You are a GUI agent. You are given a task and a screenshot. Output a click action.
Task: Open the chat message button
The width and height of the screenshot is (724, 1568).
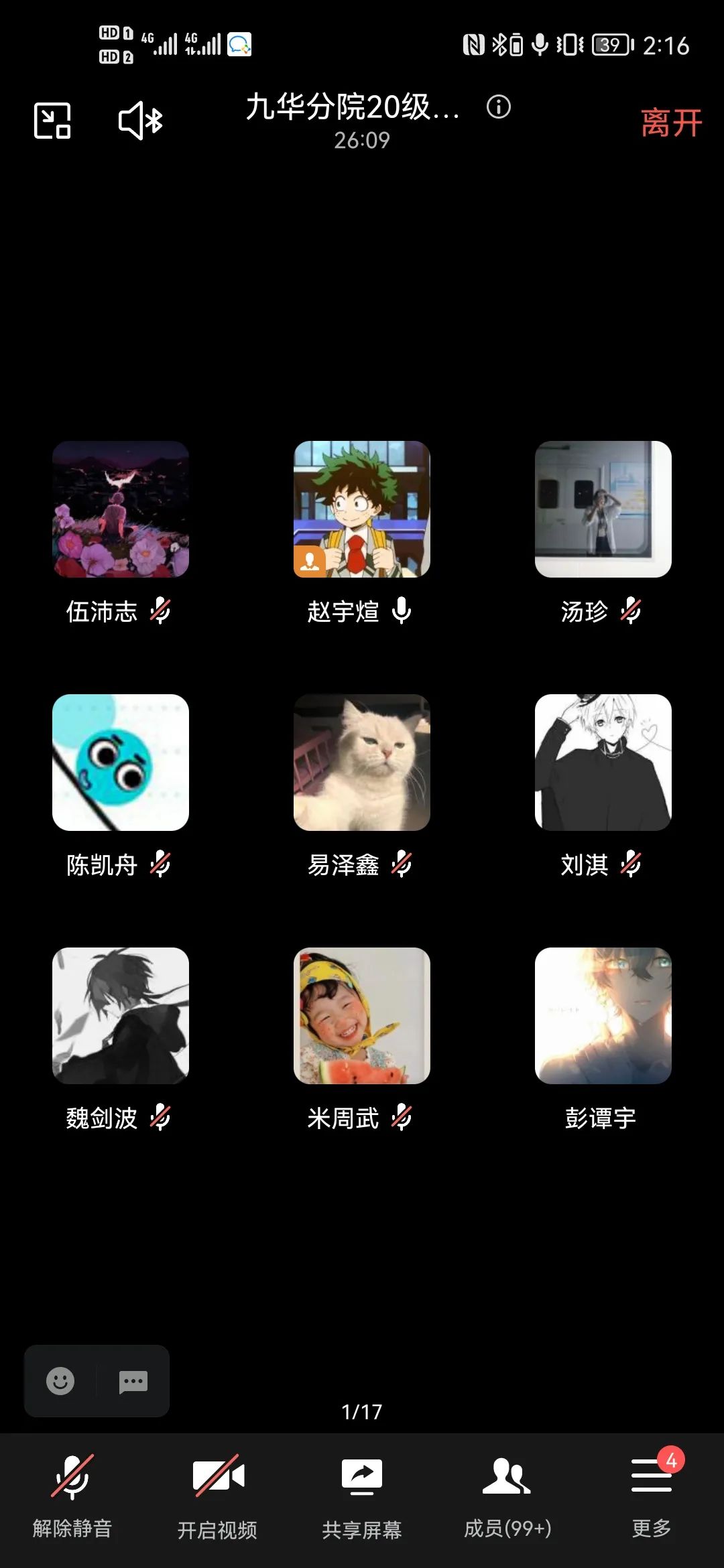coord(133,1381)
